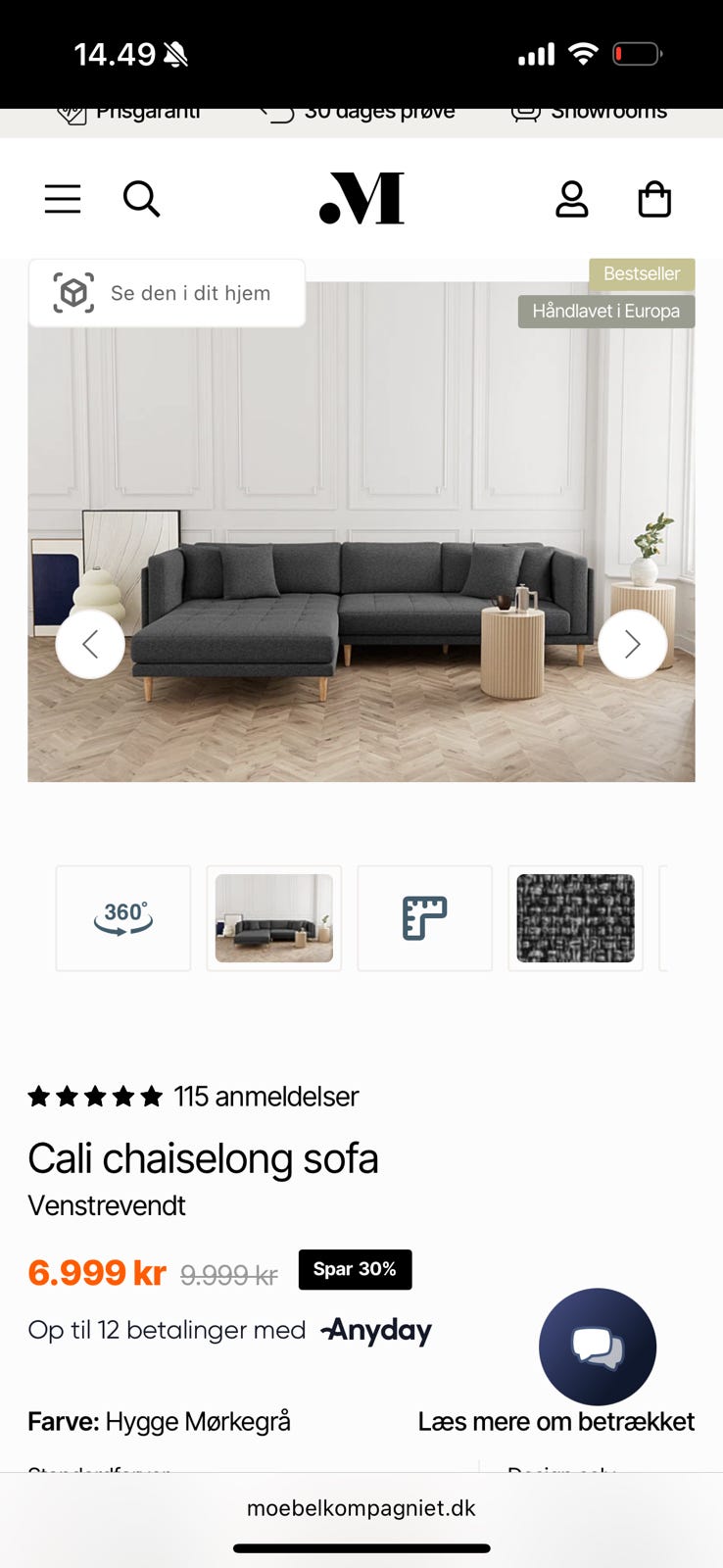The height and width of the screenshot is (1568, 723).
Task: Tap the Anyday payment logo
Action: [374, 1331]
